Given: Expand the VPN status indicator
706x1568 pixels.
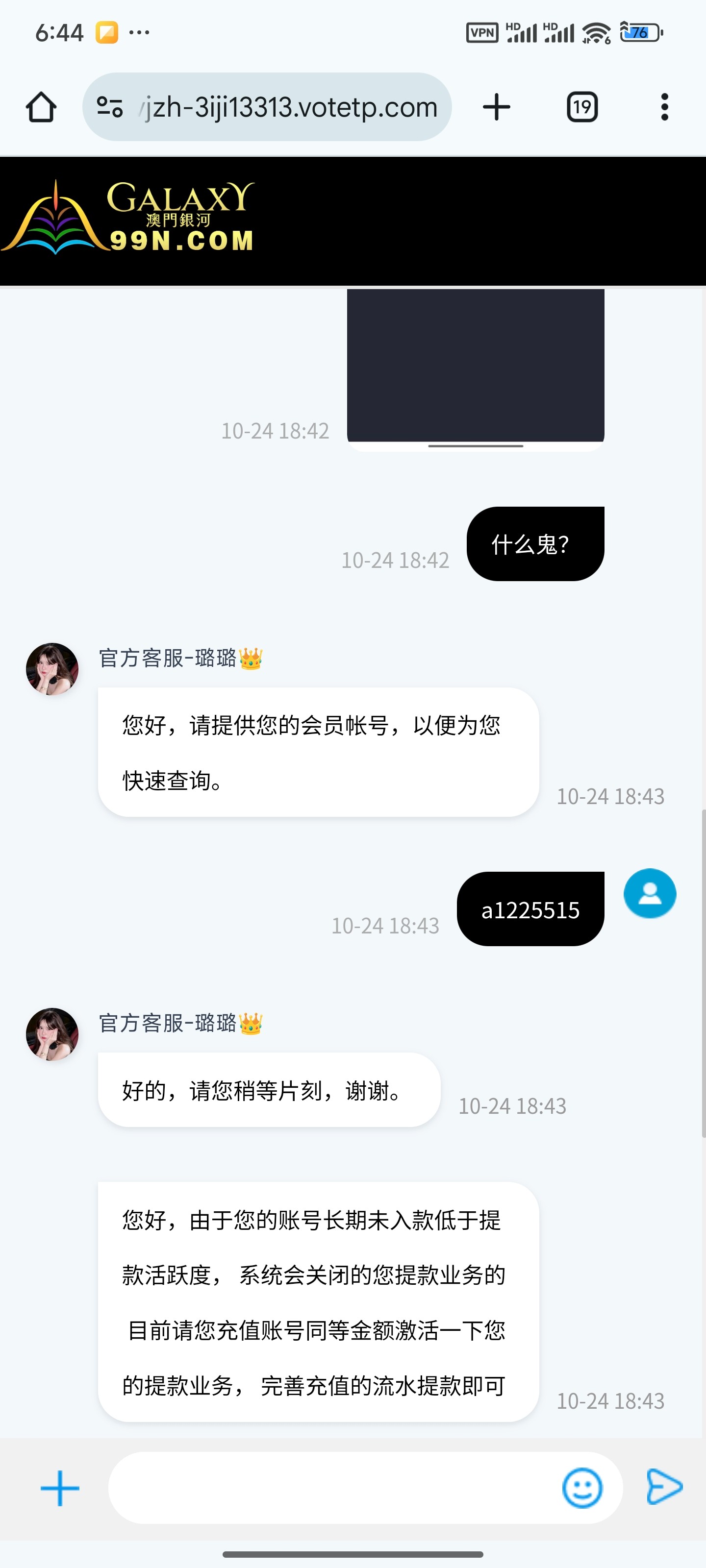Looking at the screenshot, I should coord(480,32).
